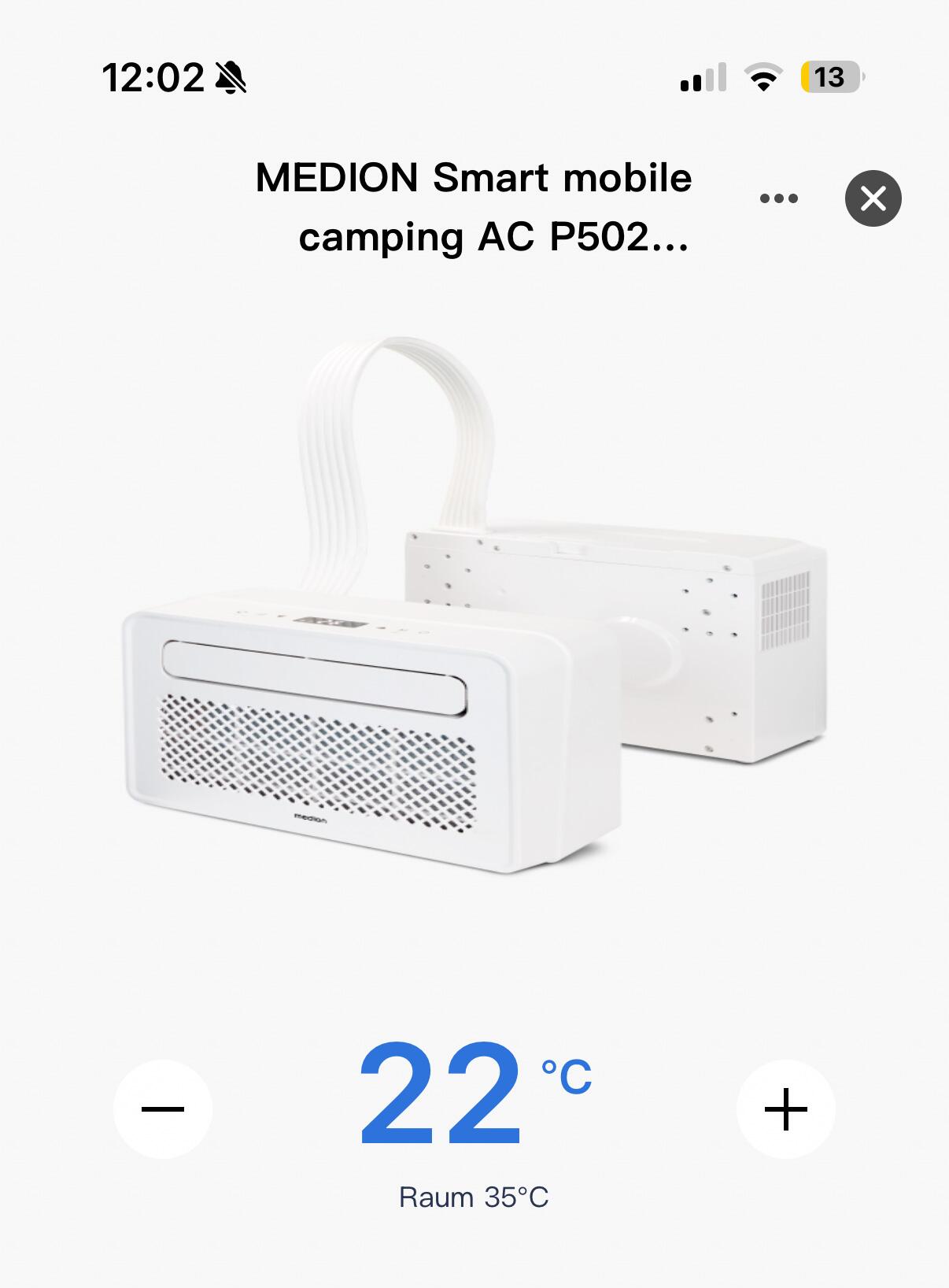Decrease the target temperature with minus

[163, 1109]
